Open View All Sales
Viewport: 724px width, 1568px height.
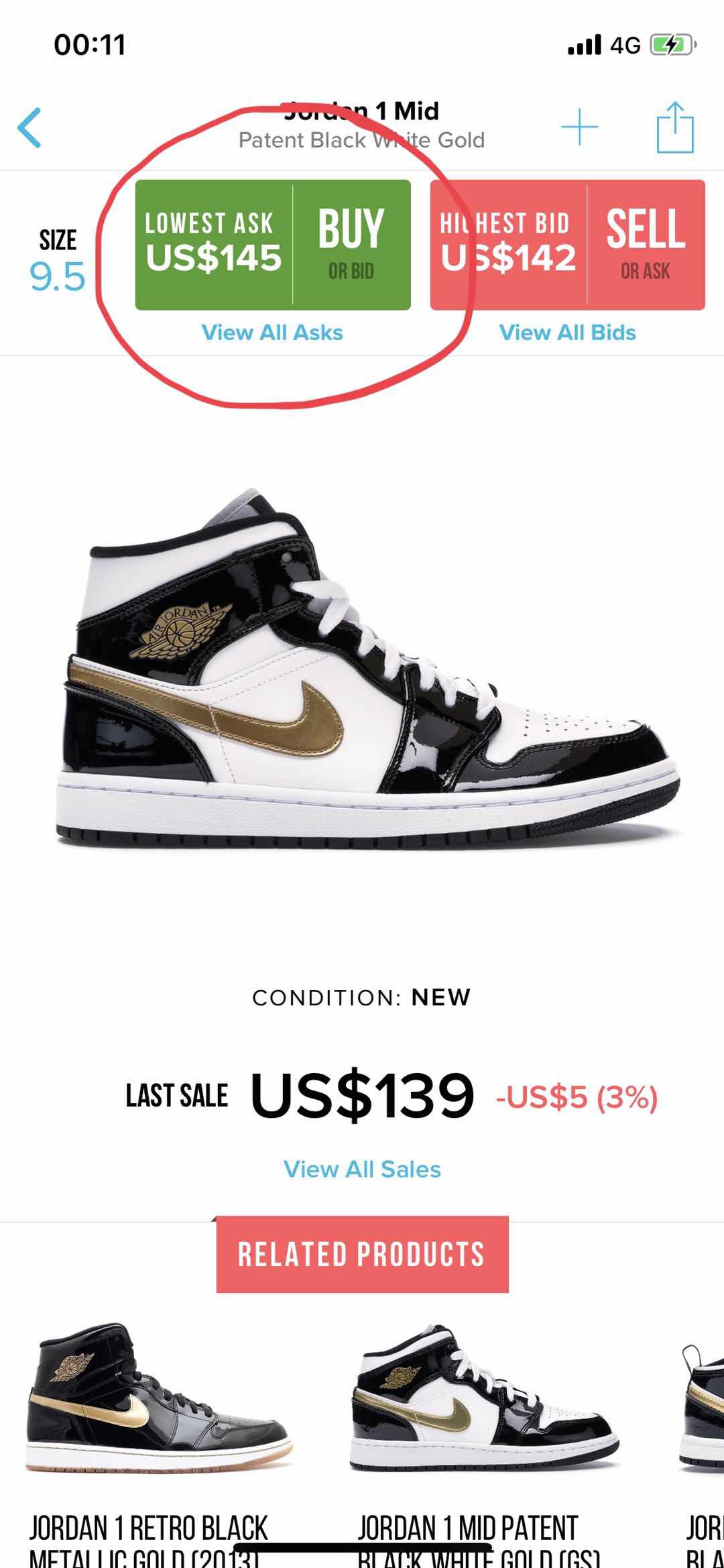pyautogui.click(x=362, y=1169)
